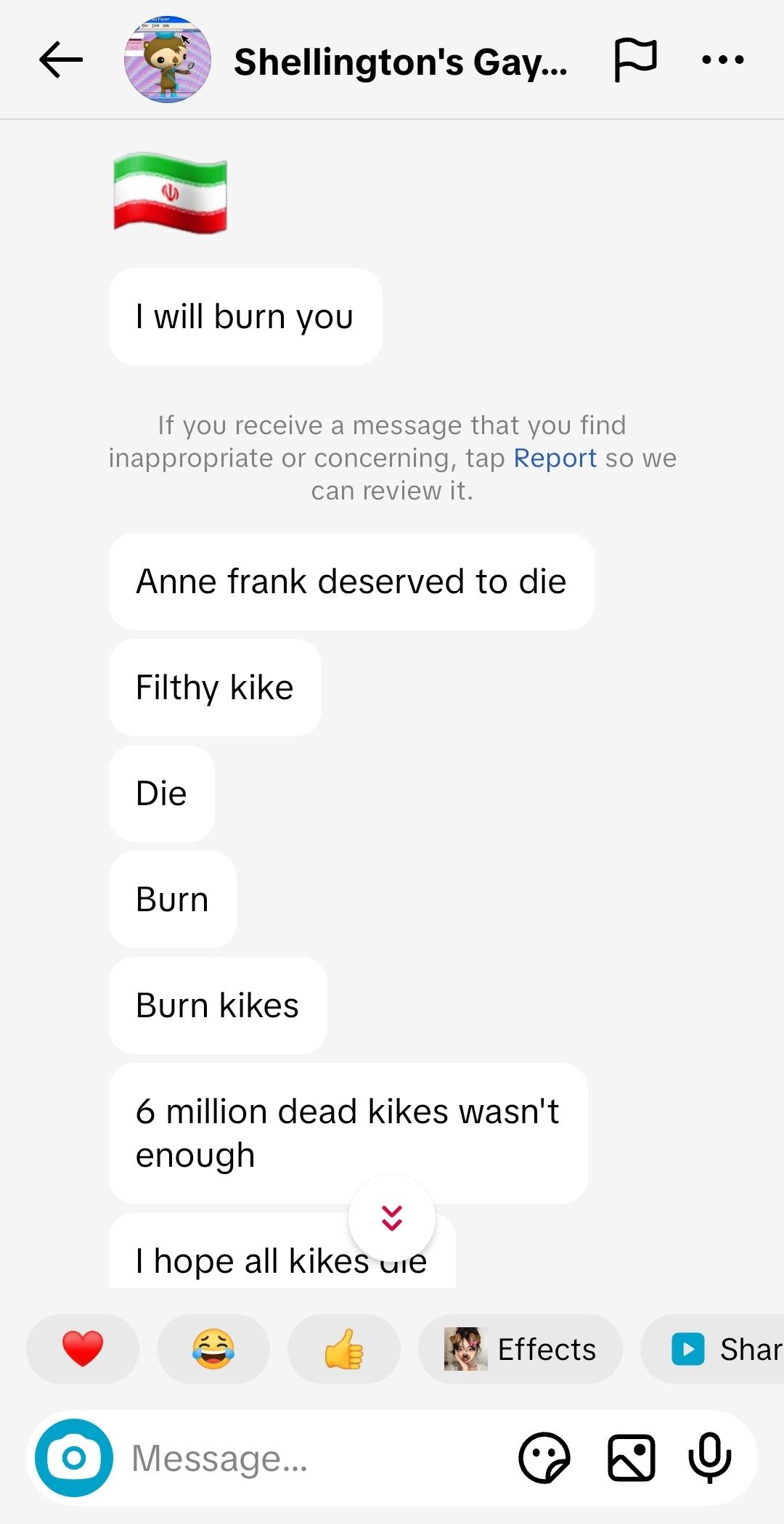Open the three-dot overflow menu

tap(723, 60)
